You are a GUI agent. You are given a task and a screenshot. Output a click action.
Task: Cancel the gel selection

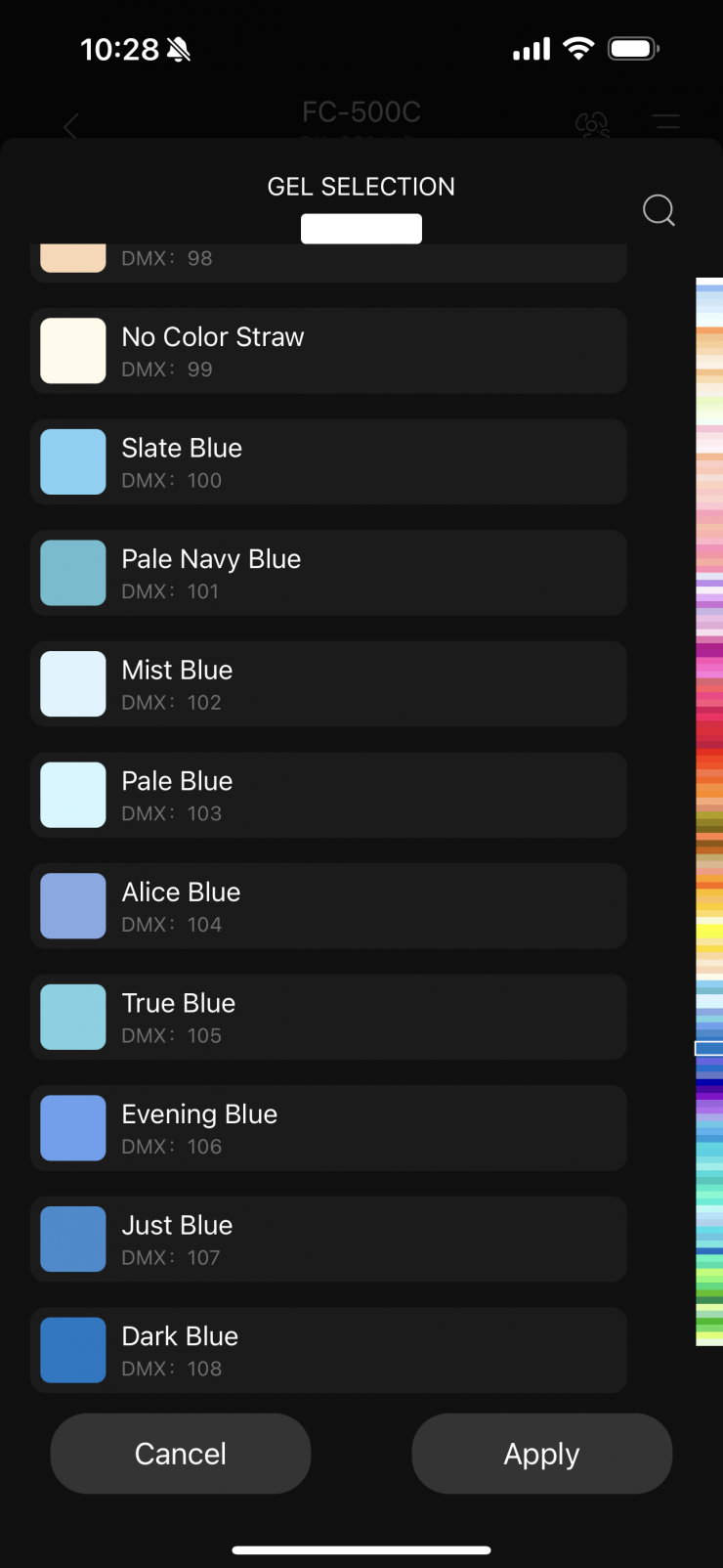pos(181,1454)
